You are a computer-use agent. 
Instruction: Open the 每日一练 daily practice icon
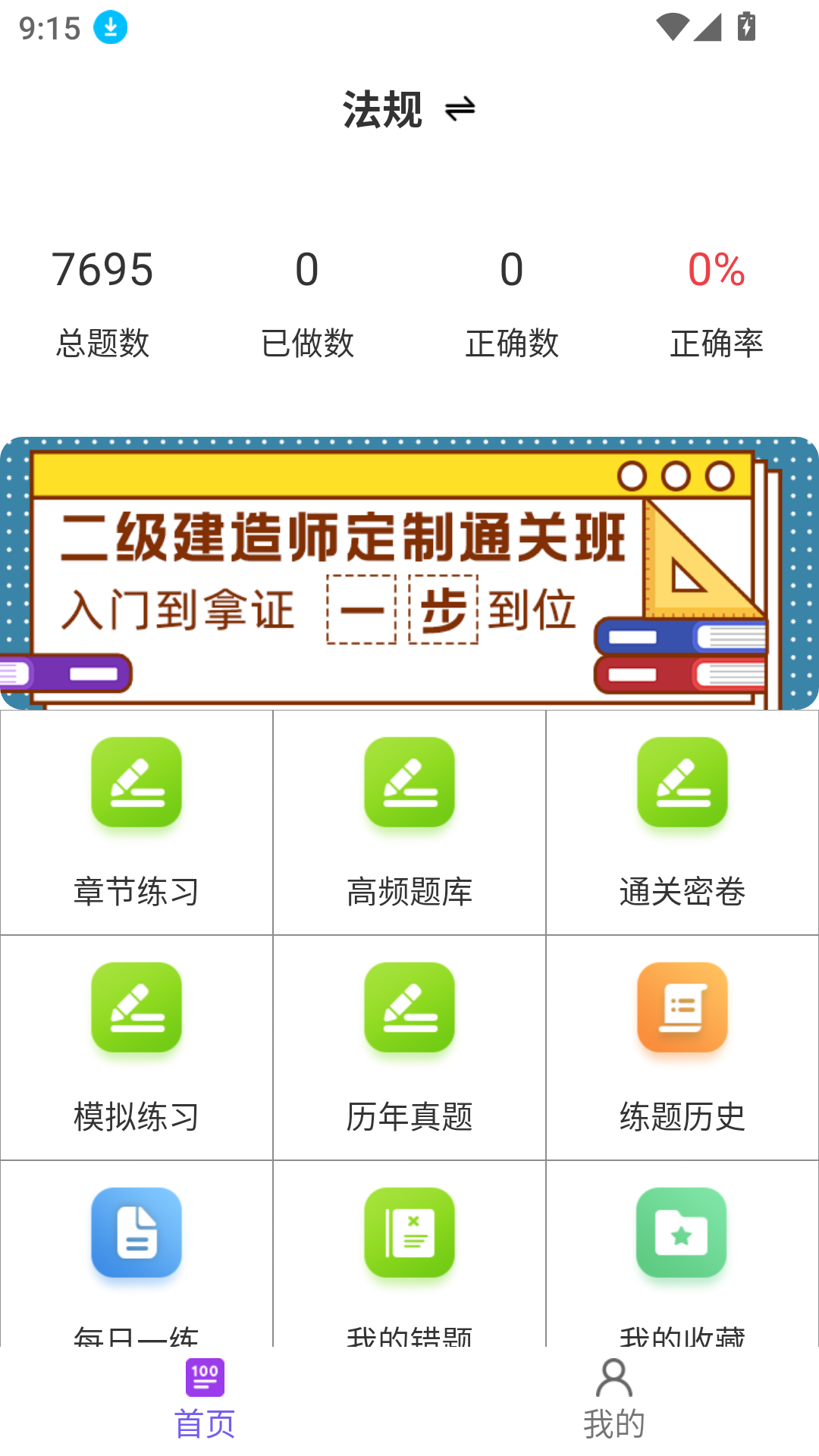point(136,1232)
